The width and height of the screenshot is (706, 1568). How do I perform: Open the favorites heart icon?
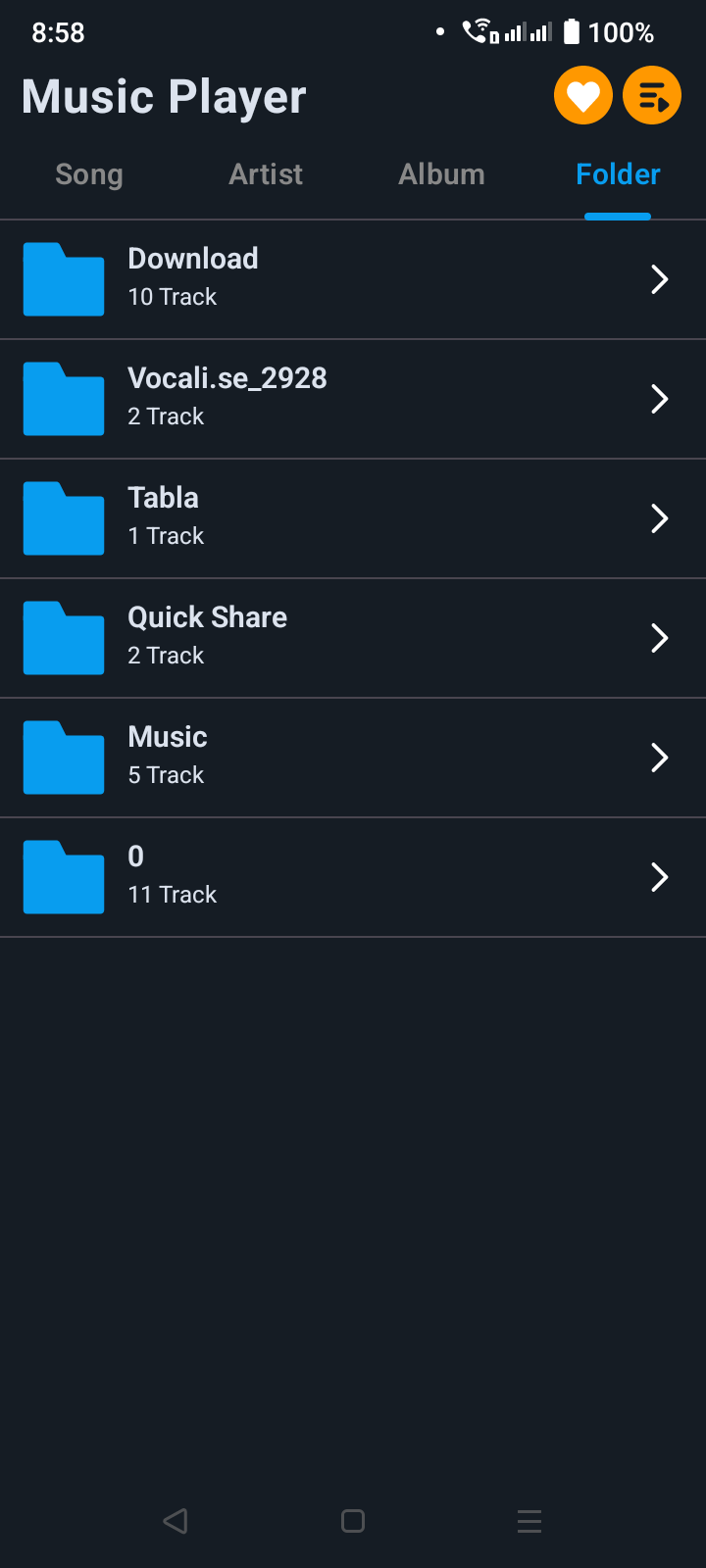point(583,96)
